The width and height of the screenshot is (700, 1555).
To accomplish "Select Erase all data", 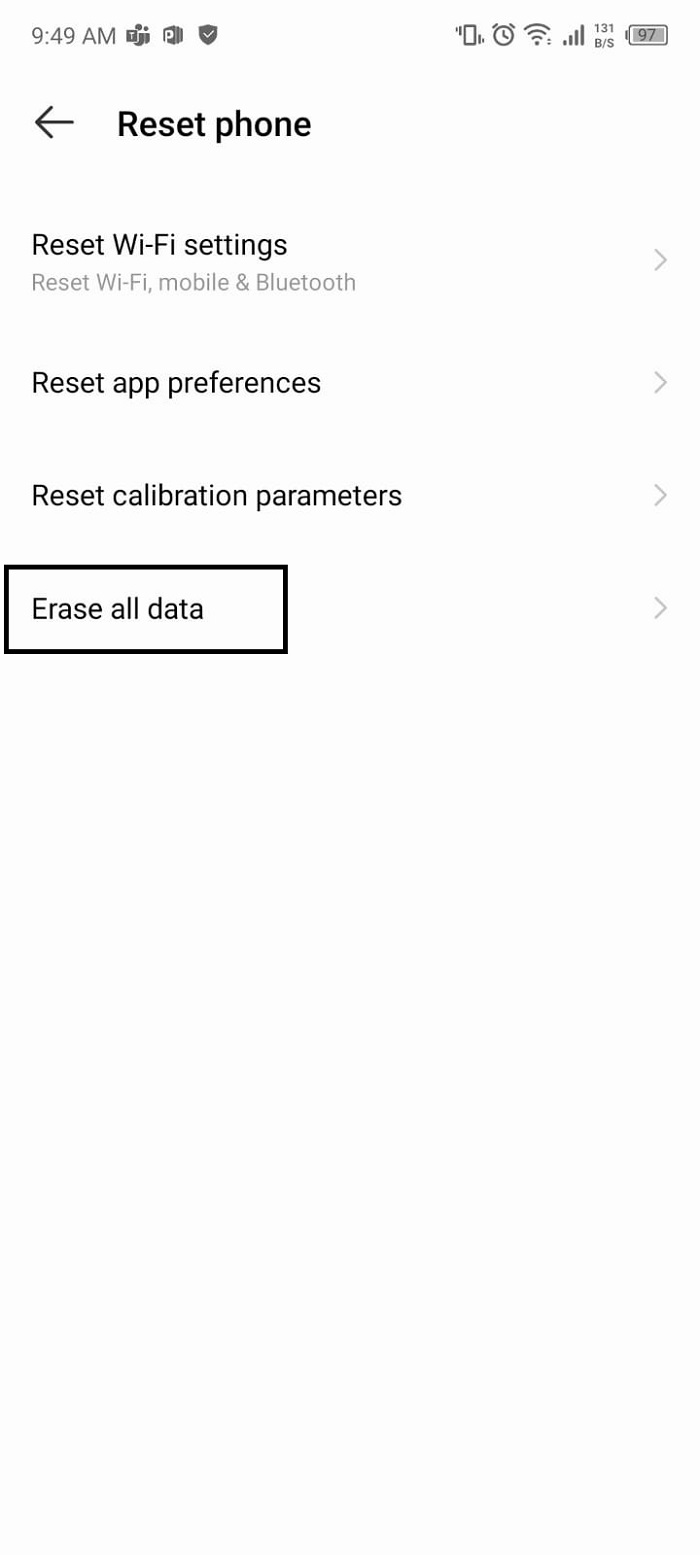I will [350, 609].
